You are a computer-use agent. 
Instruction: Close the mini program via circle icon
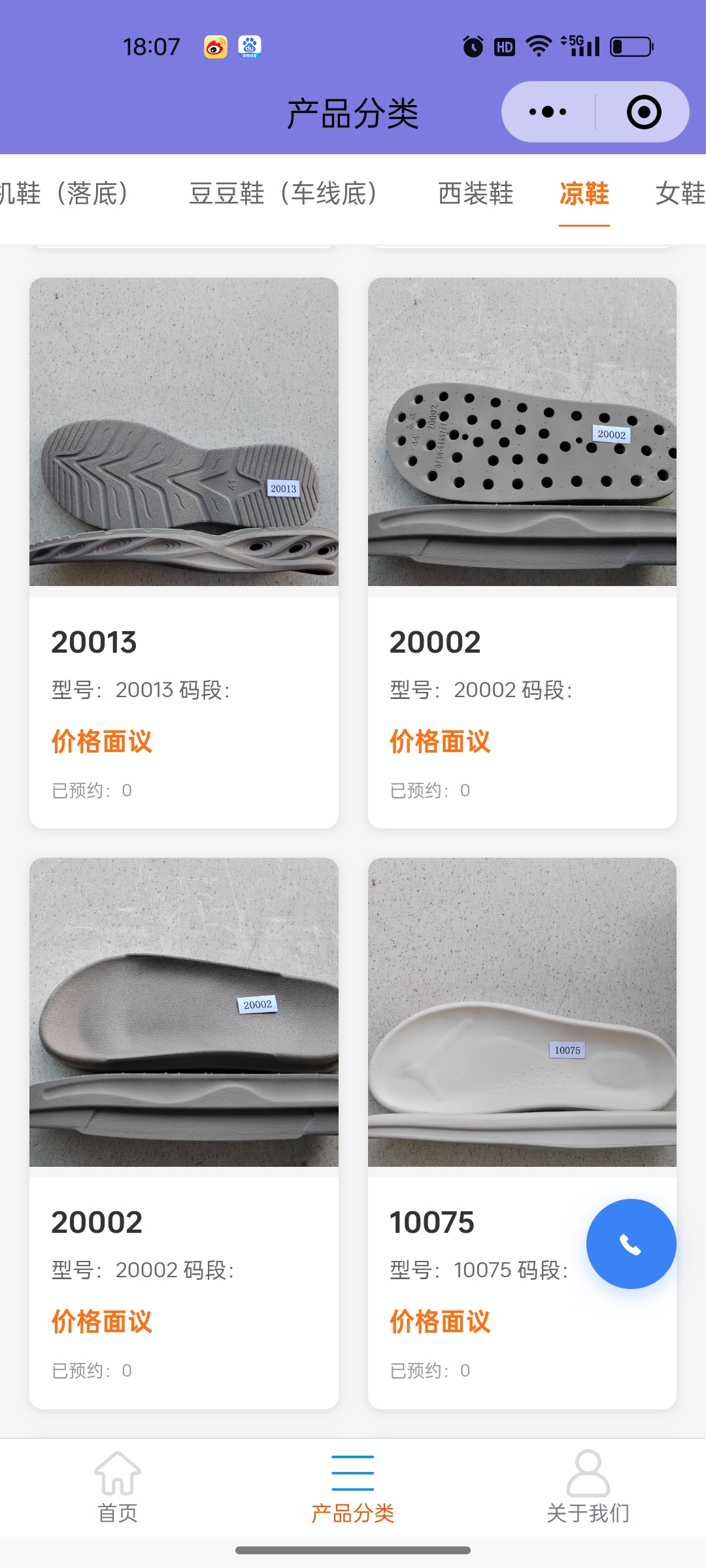(x=643, y=112)
